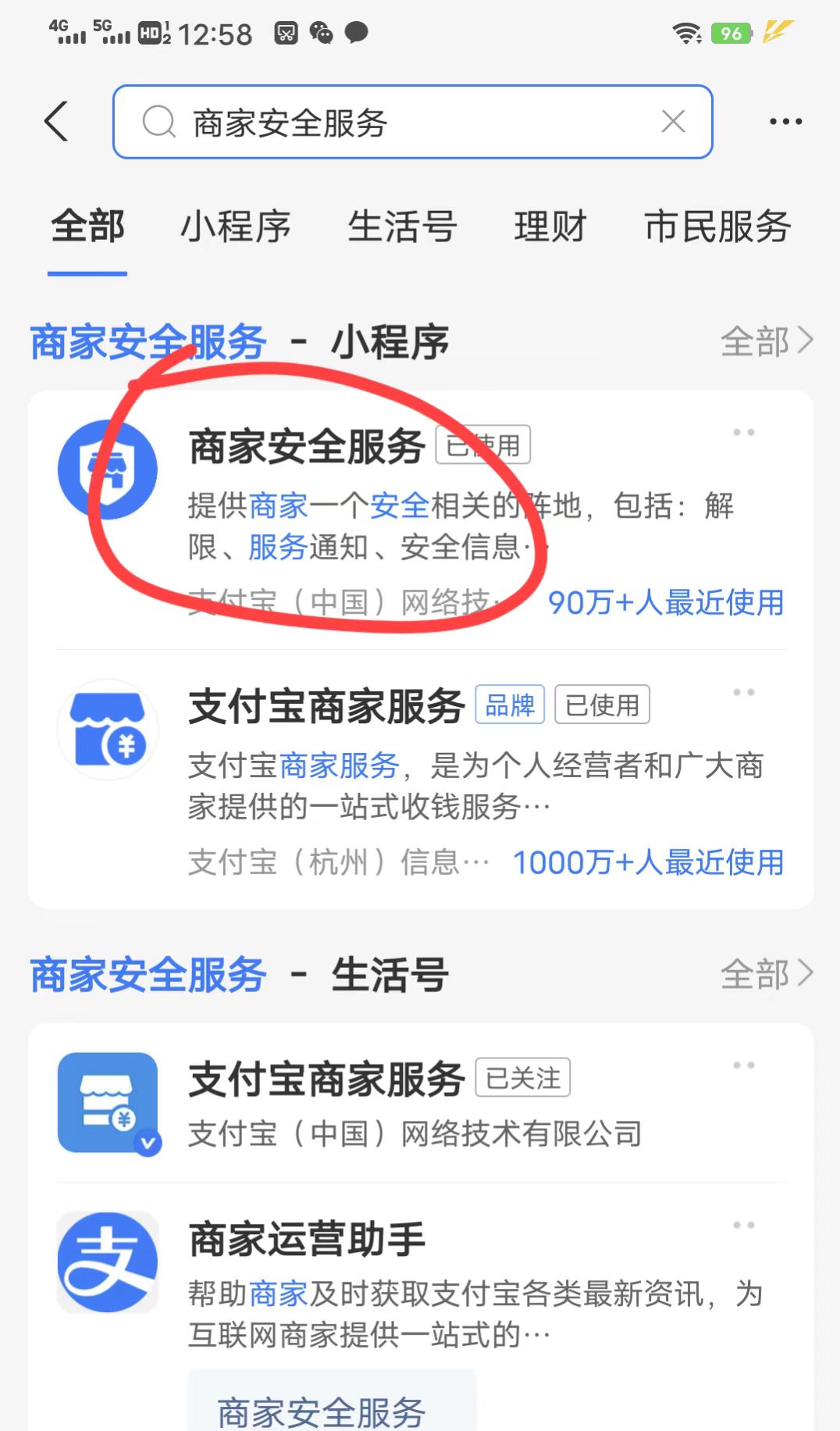Open the three-dot overflow menu at top
This screenshot has width=840, height=1431.
click(x=785, y=122)
